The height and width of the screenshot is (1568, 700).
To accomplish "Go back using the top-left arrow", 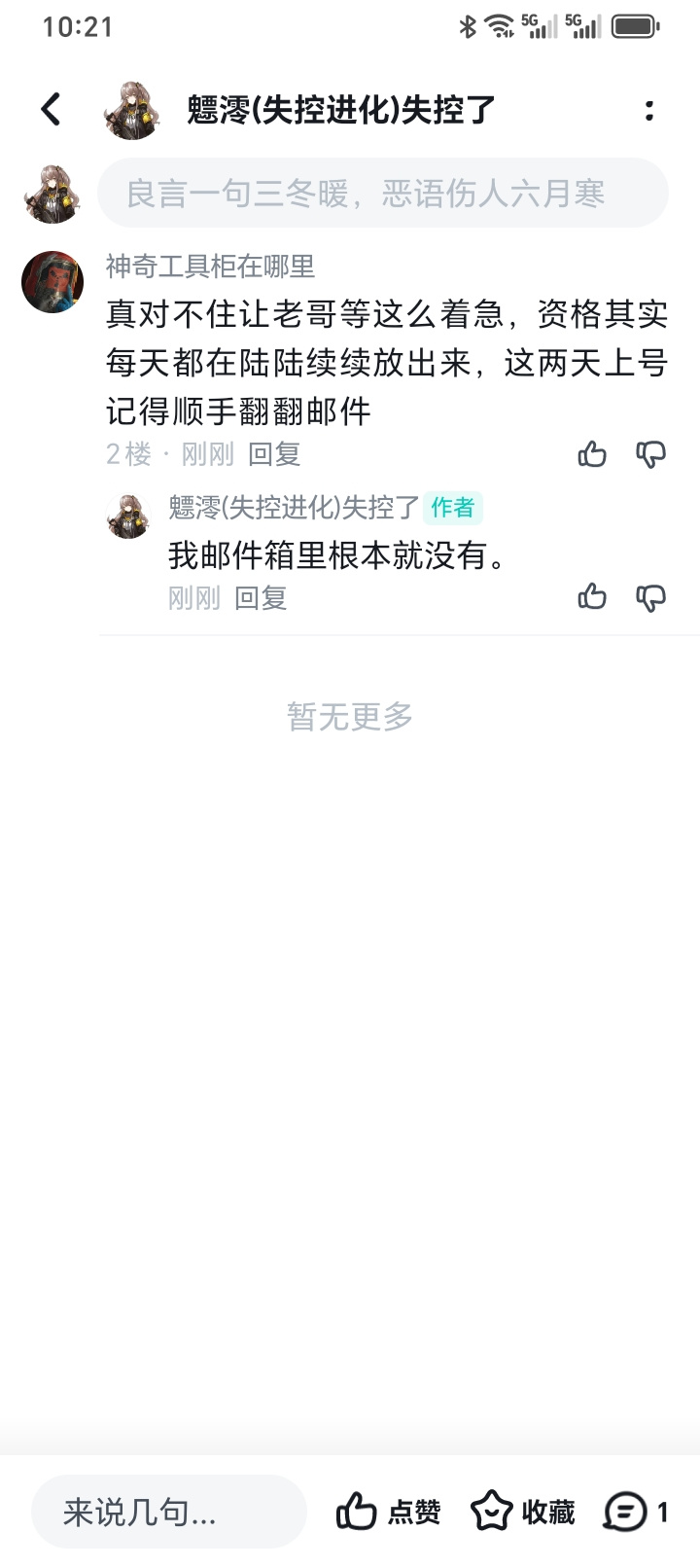I will 51,110.
